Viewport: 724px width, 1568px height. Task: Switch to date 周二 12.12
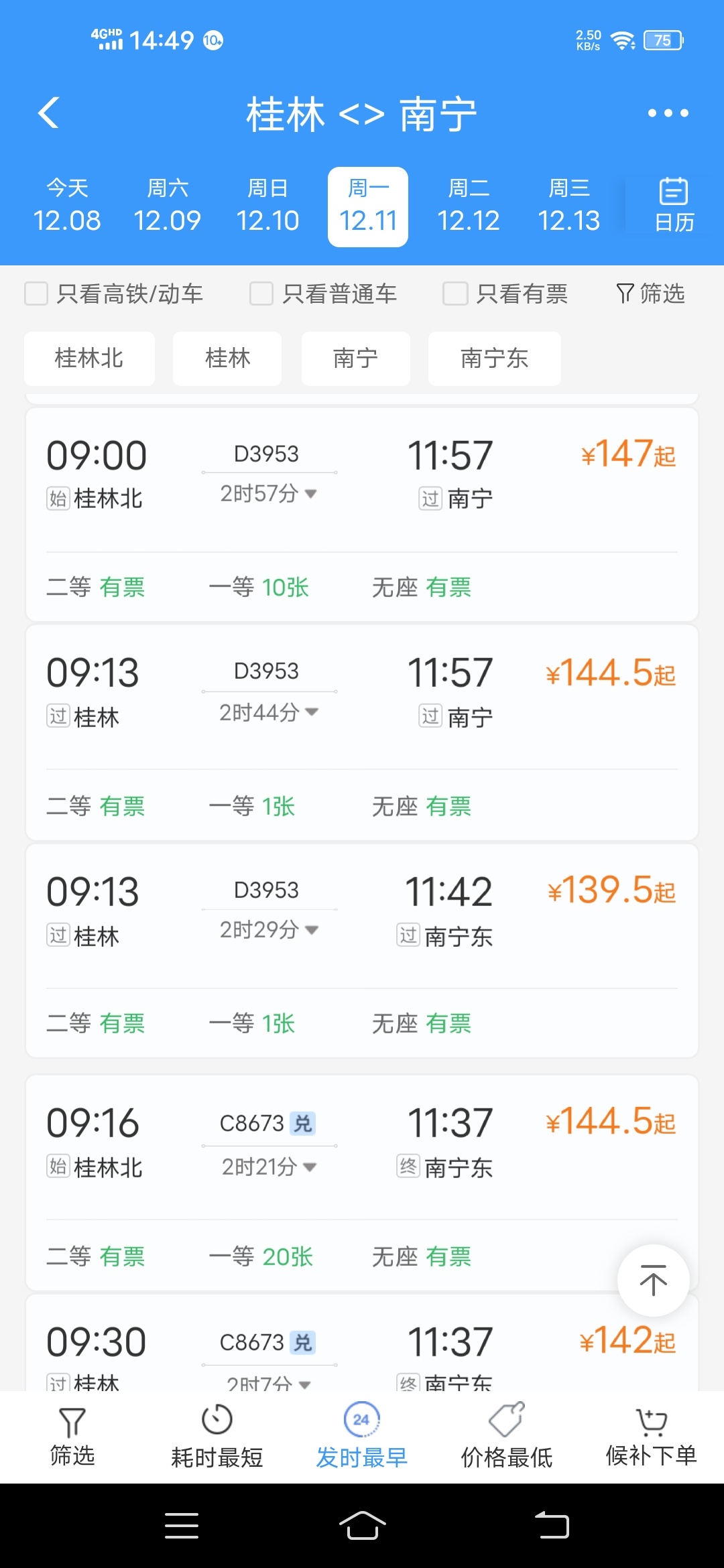click(x=469, y=206)
